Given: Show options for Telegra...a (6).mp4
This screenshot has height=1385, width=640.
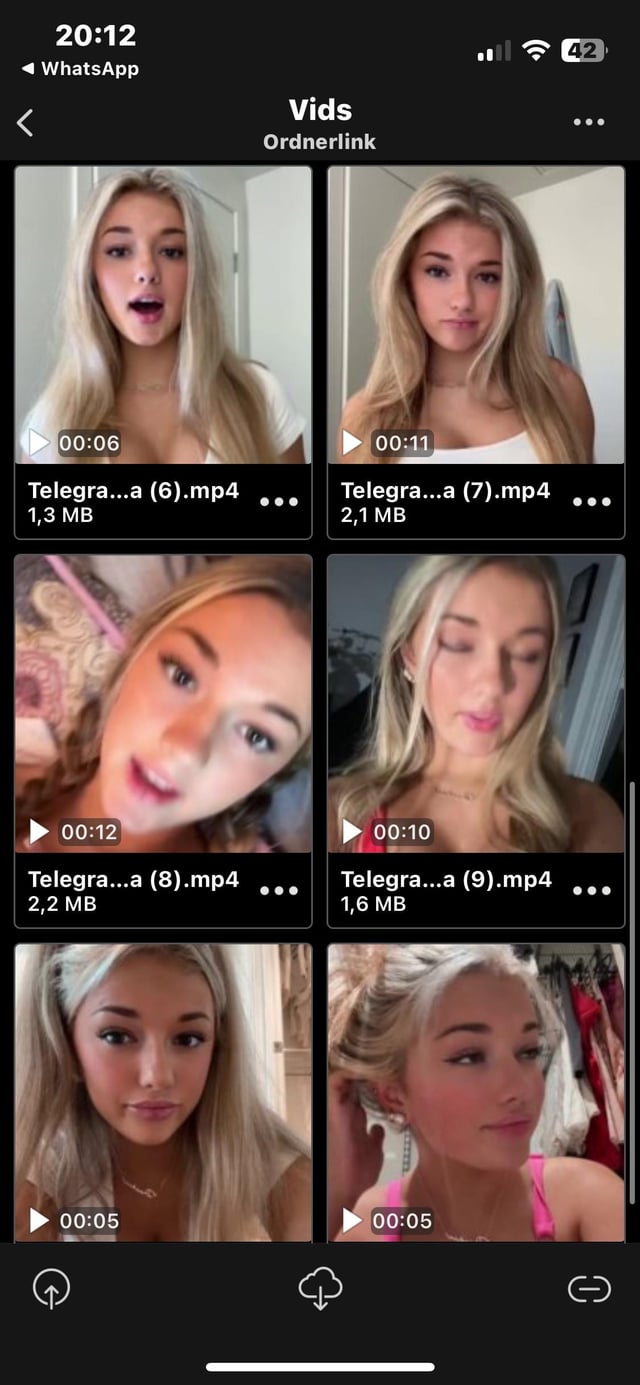Looking at the screenshot, I should point(279,502).
